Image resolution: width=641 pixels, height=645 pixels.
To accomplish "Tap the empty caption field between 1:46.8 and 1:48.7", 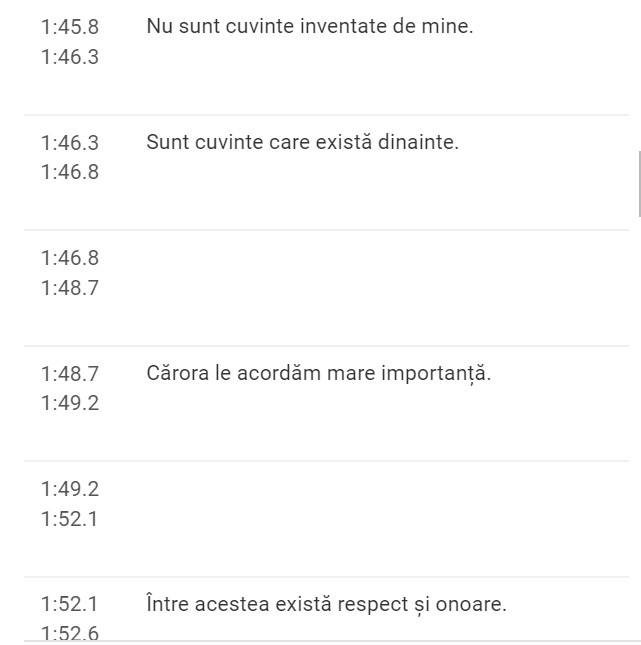I will point(380,273).
